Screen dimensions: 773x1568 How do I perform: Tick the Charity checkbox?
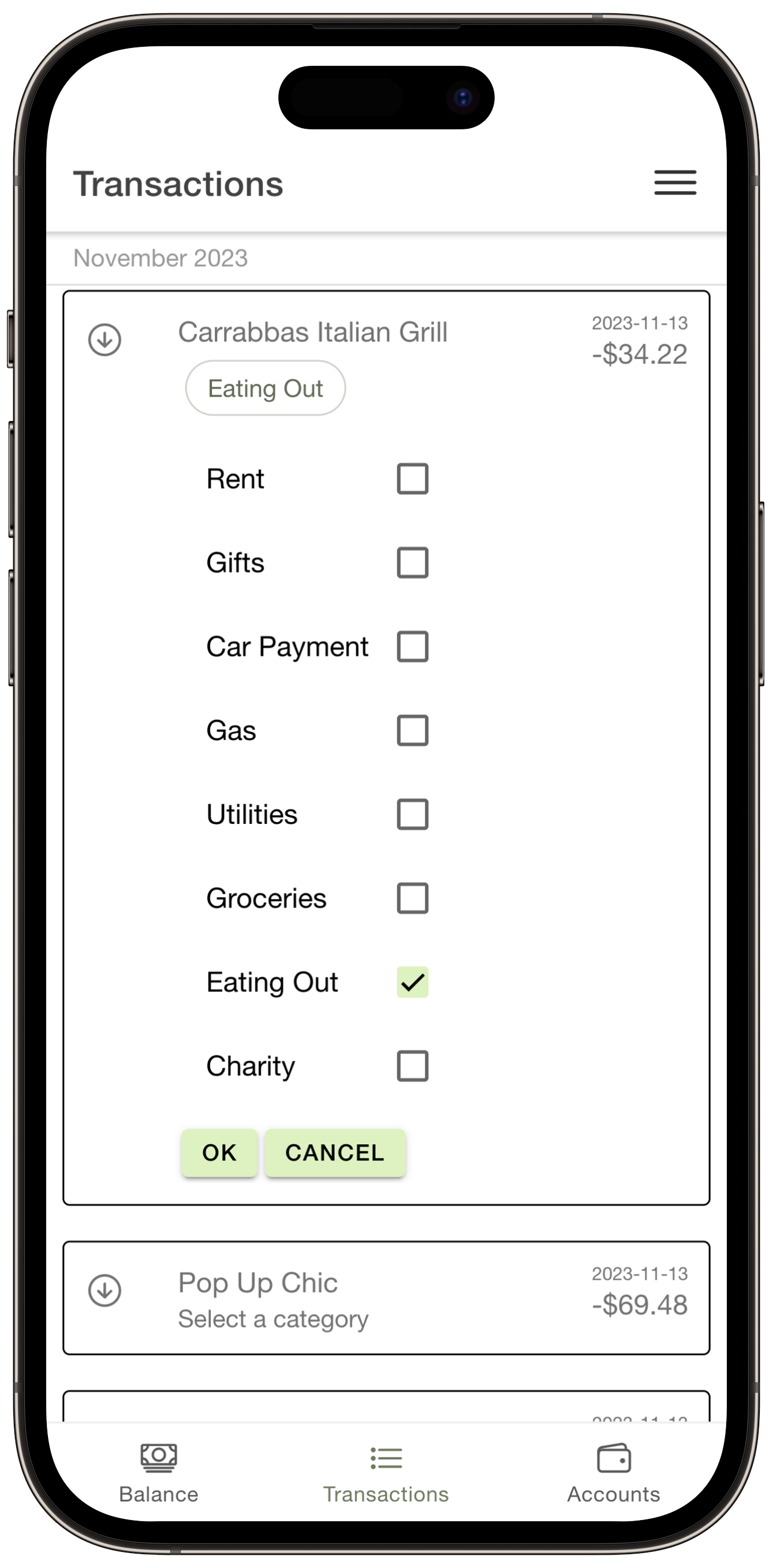point(412,1066)
